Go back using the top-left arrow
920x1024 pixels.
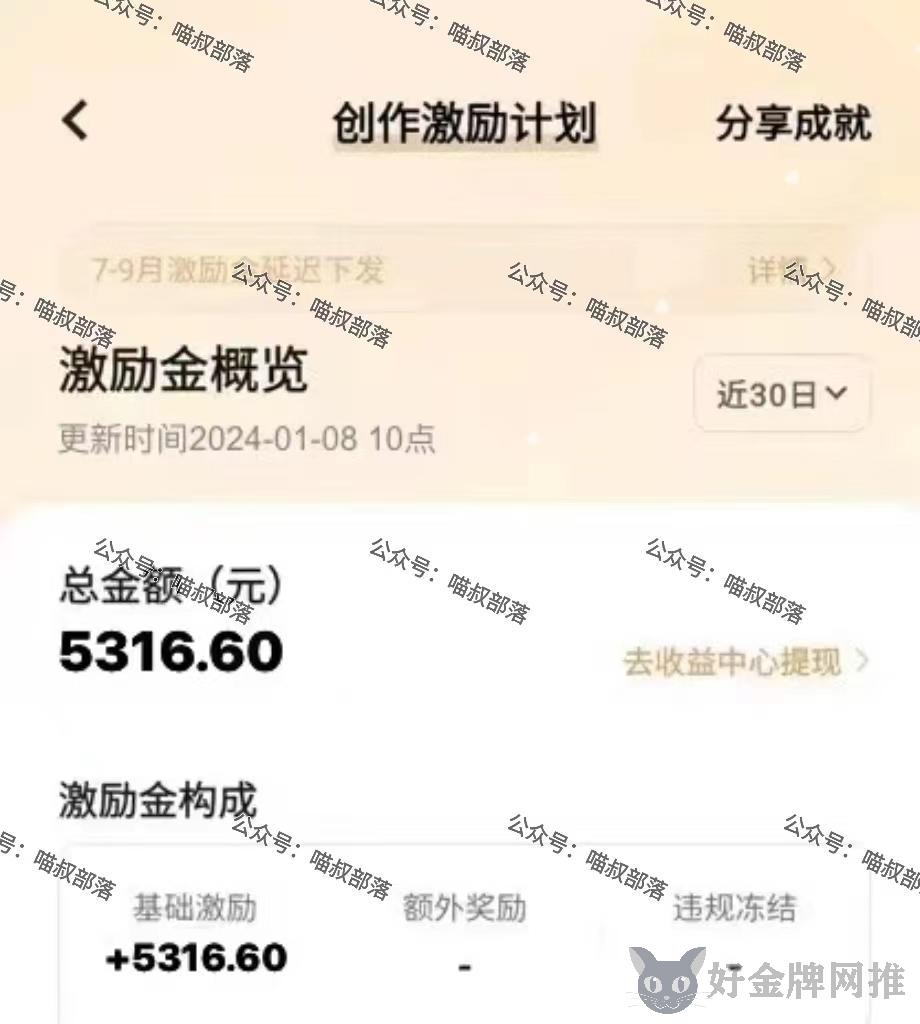pyautogui.click(x=75, y=122)
